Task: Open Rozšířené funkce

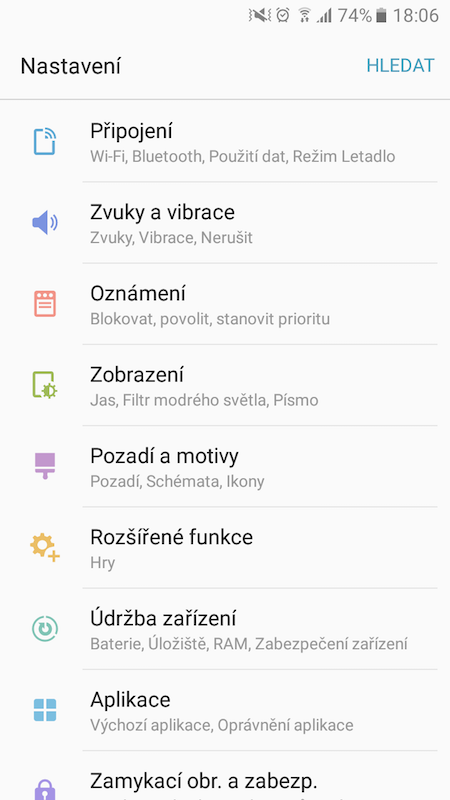Action: click(x=225, y=547)
